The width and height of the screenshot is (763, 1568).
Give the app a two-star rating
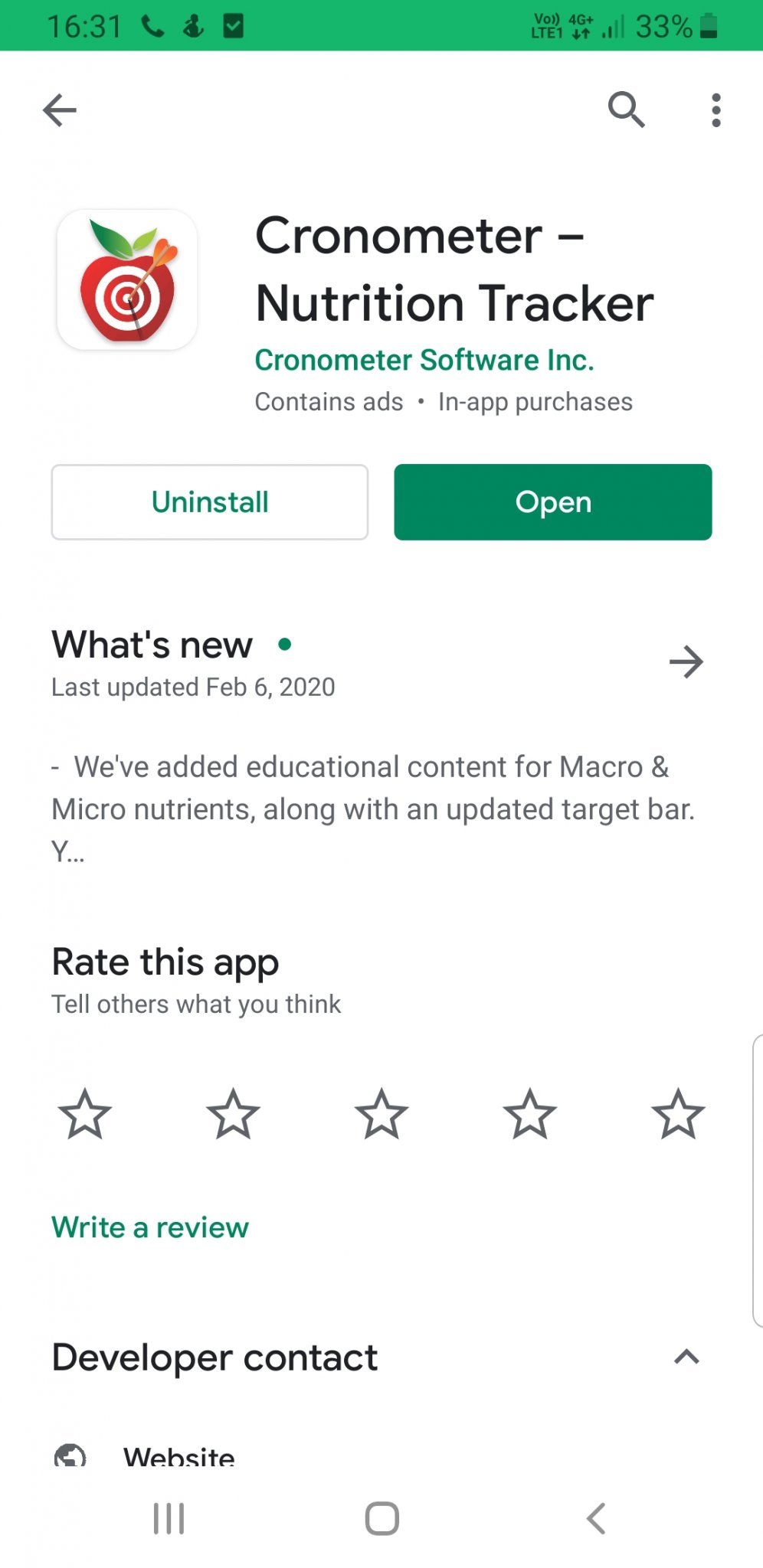coord(233,1114)
